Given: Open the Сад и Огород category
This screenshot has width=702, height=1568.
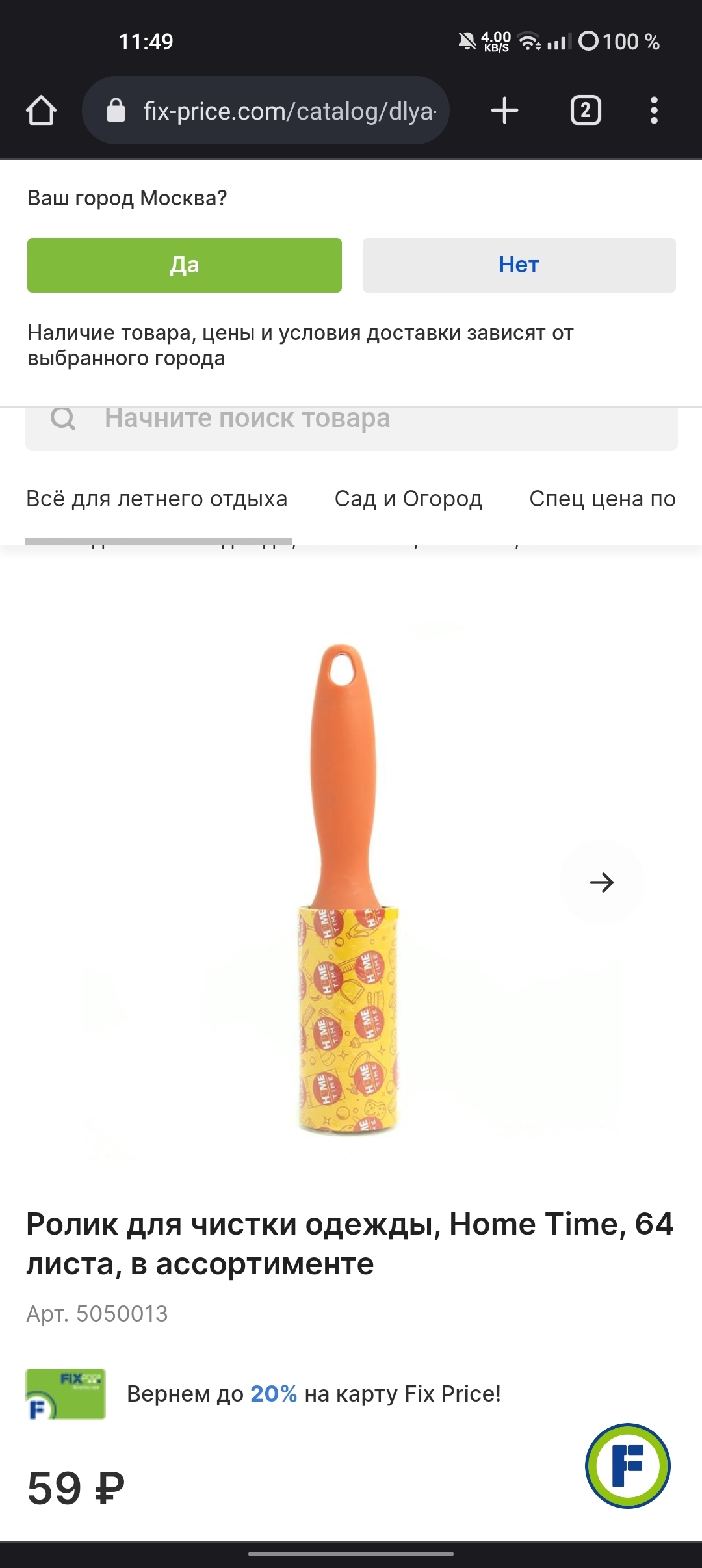Looking at the screenshot, I should click(x=408, y=499).
